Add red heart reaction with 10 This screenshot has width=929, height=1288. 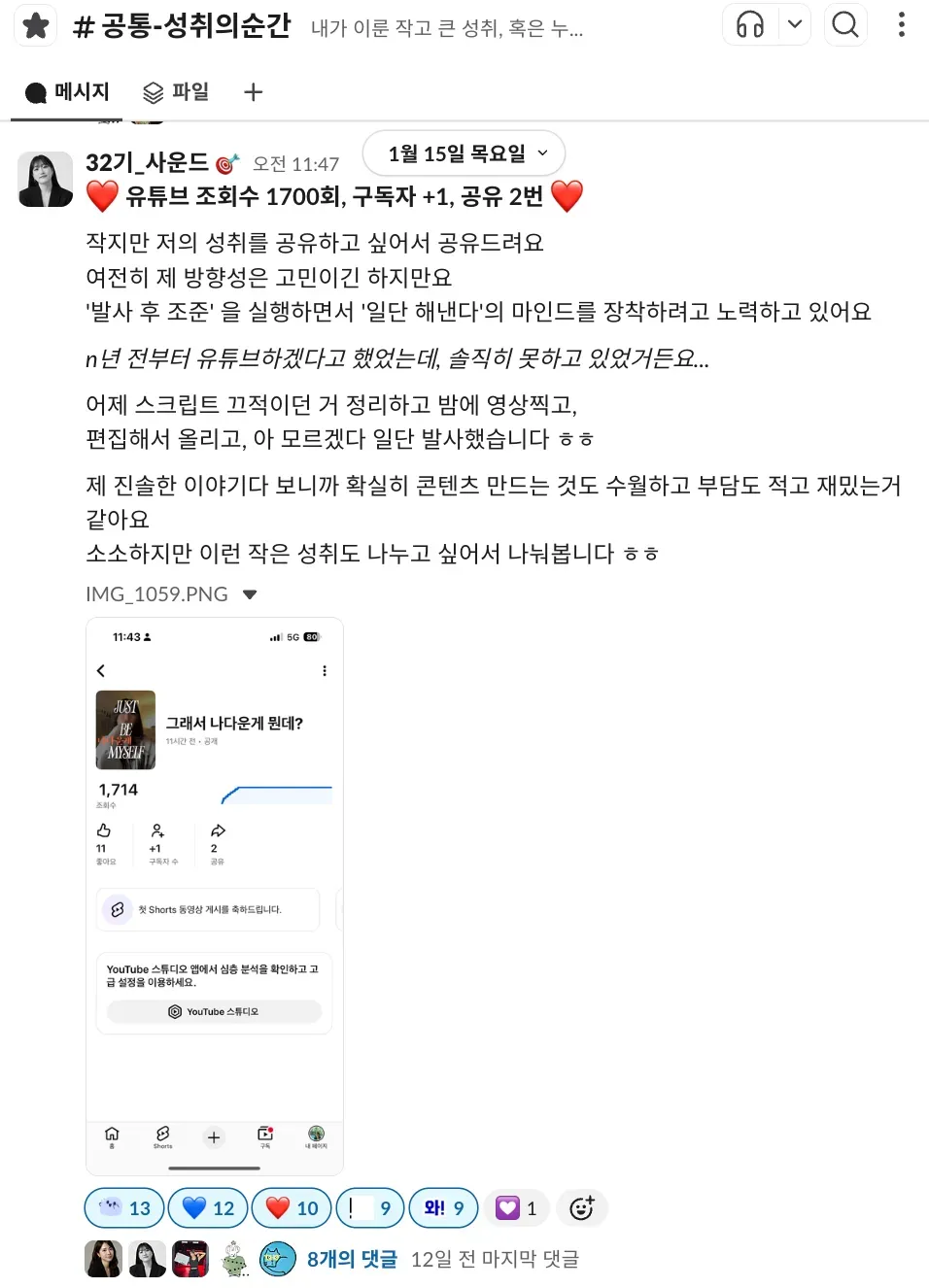coord(292,1208)
